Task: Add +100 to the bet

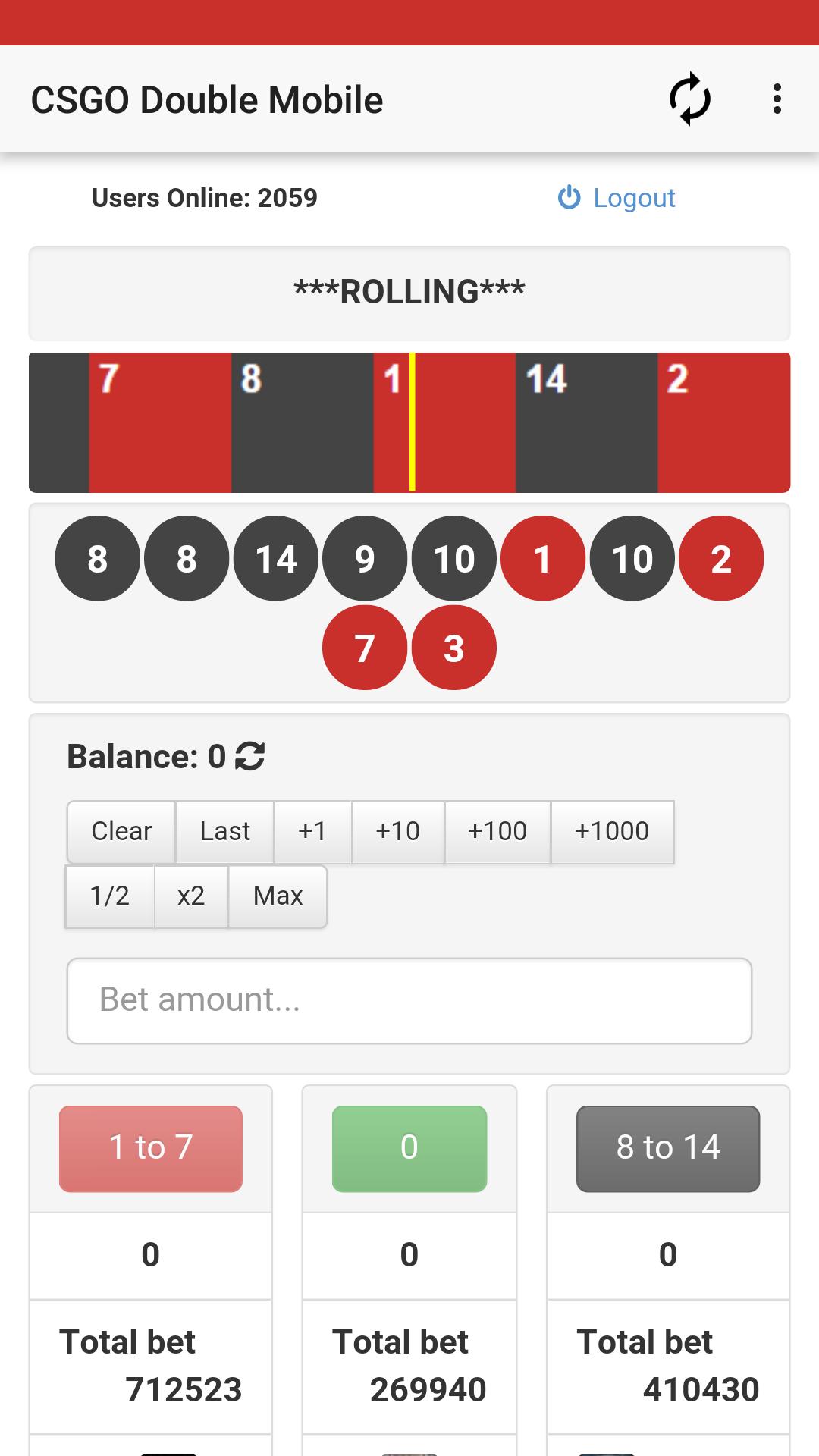Action: click(497, 831)
